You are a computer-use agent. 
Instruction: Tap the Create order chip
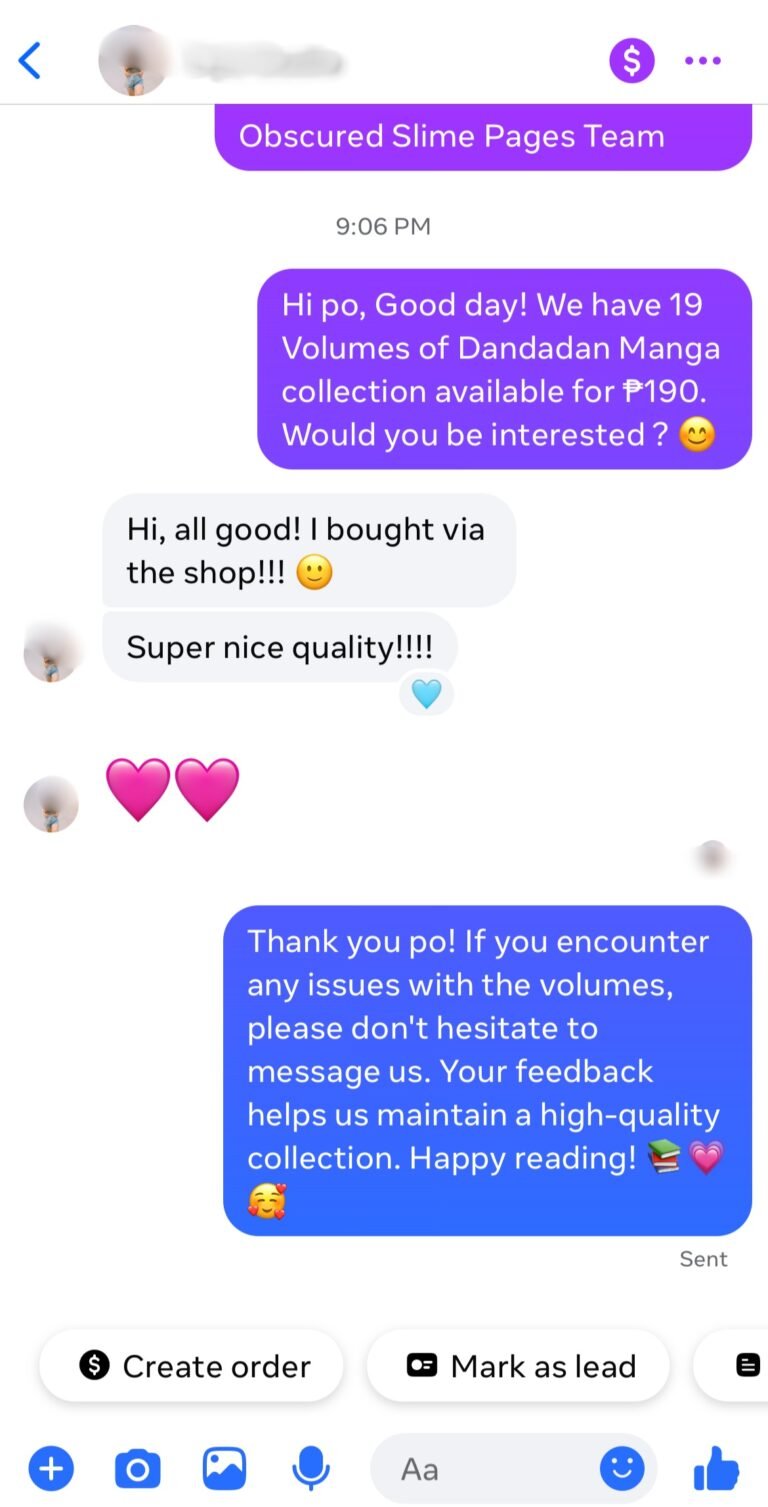(x=191, y=1366)
